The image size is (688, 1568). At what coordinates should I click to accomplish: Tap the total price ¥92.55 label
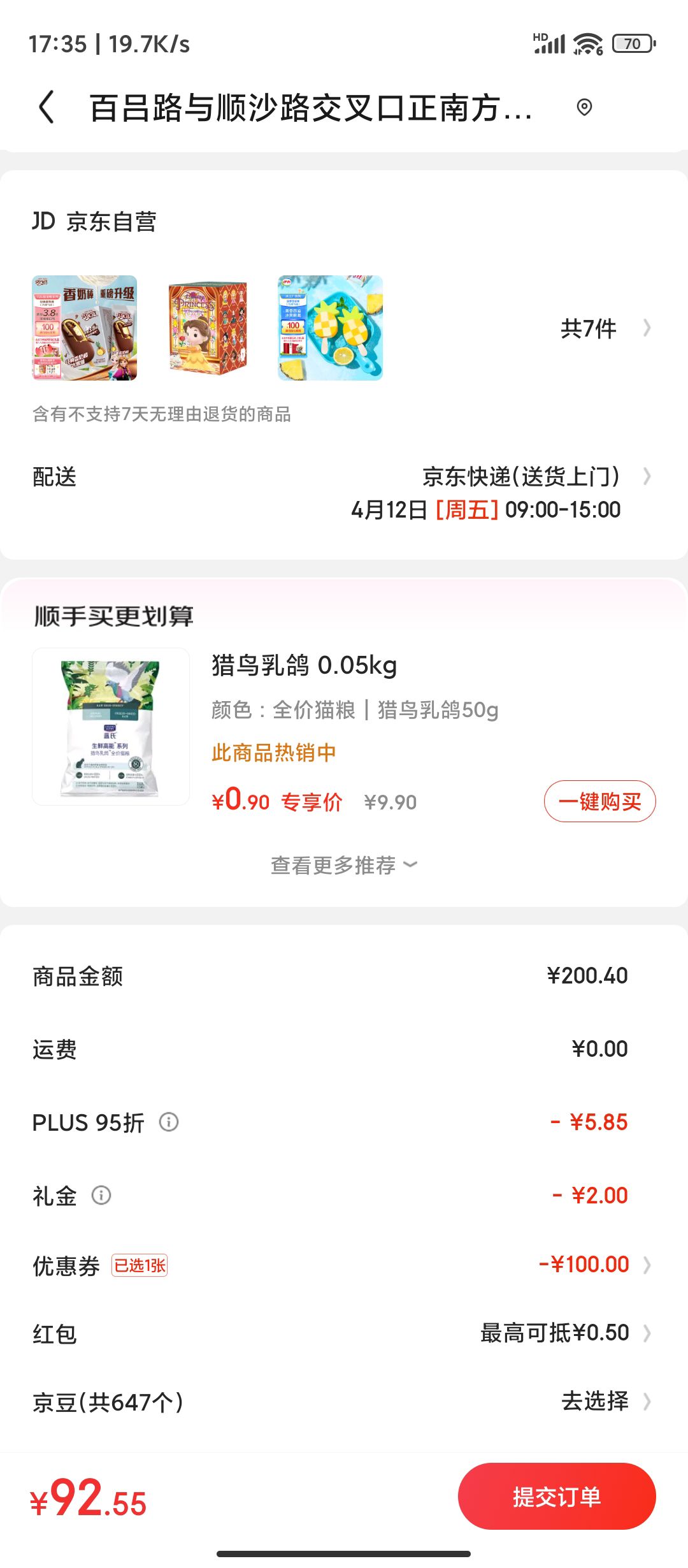click(87, 1498)
